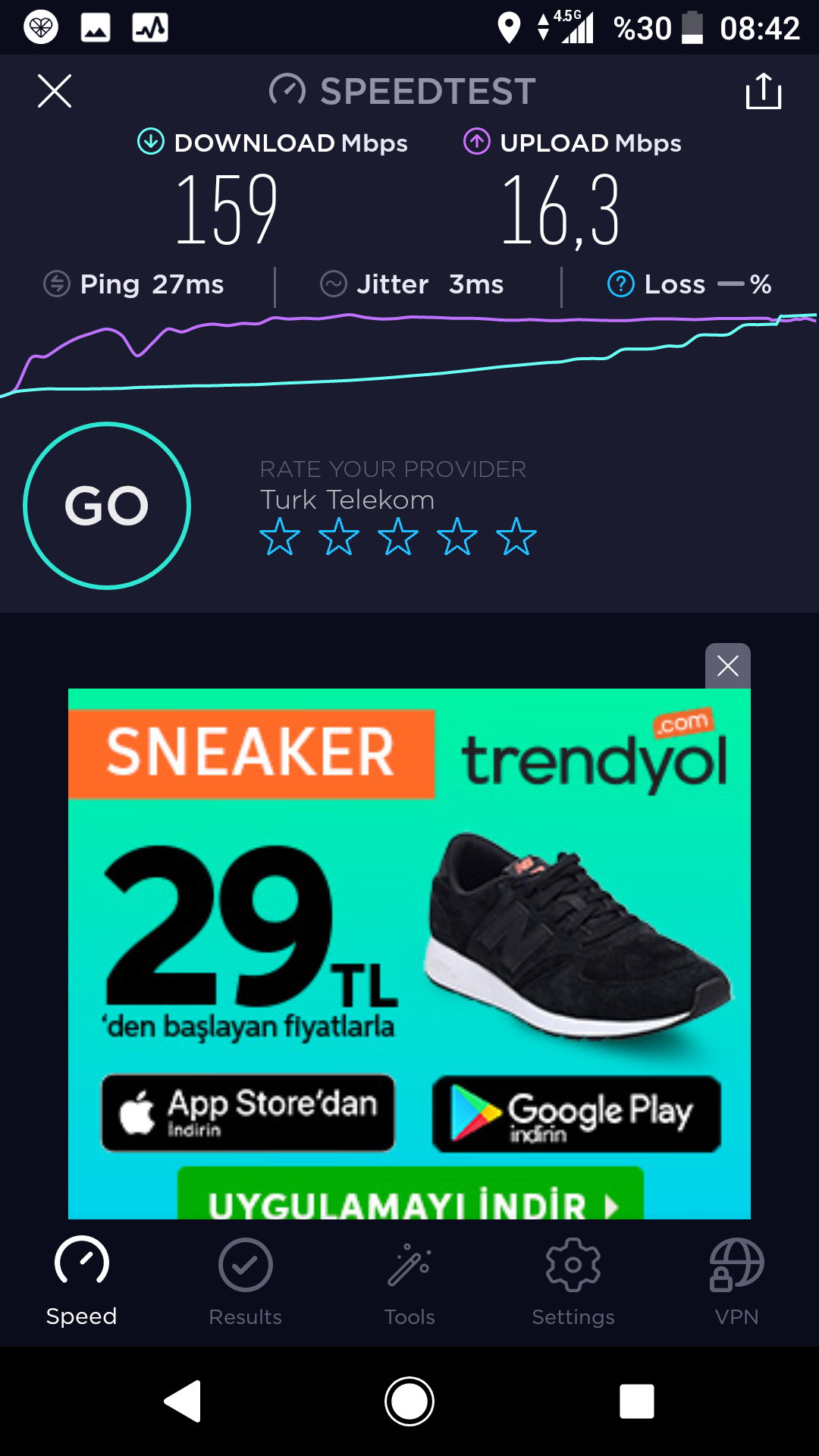Close the speed test result screen

click(x=55, y=91)
